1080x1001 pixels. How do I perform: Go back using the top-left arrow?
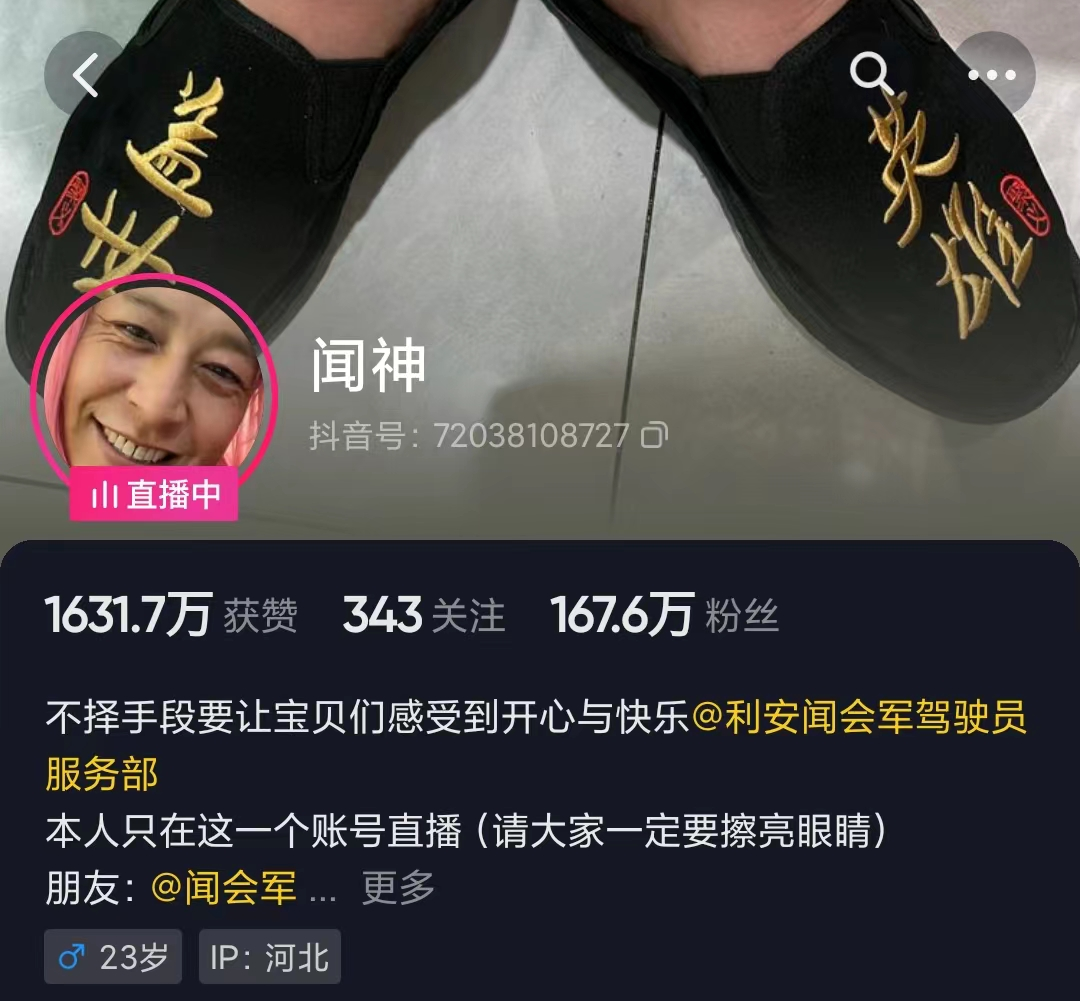85,74
